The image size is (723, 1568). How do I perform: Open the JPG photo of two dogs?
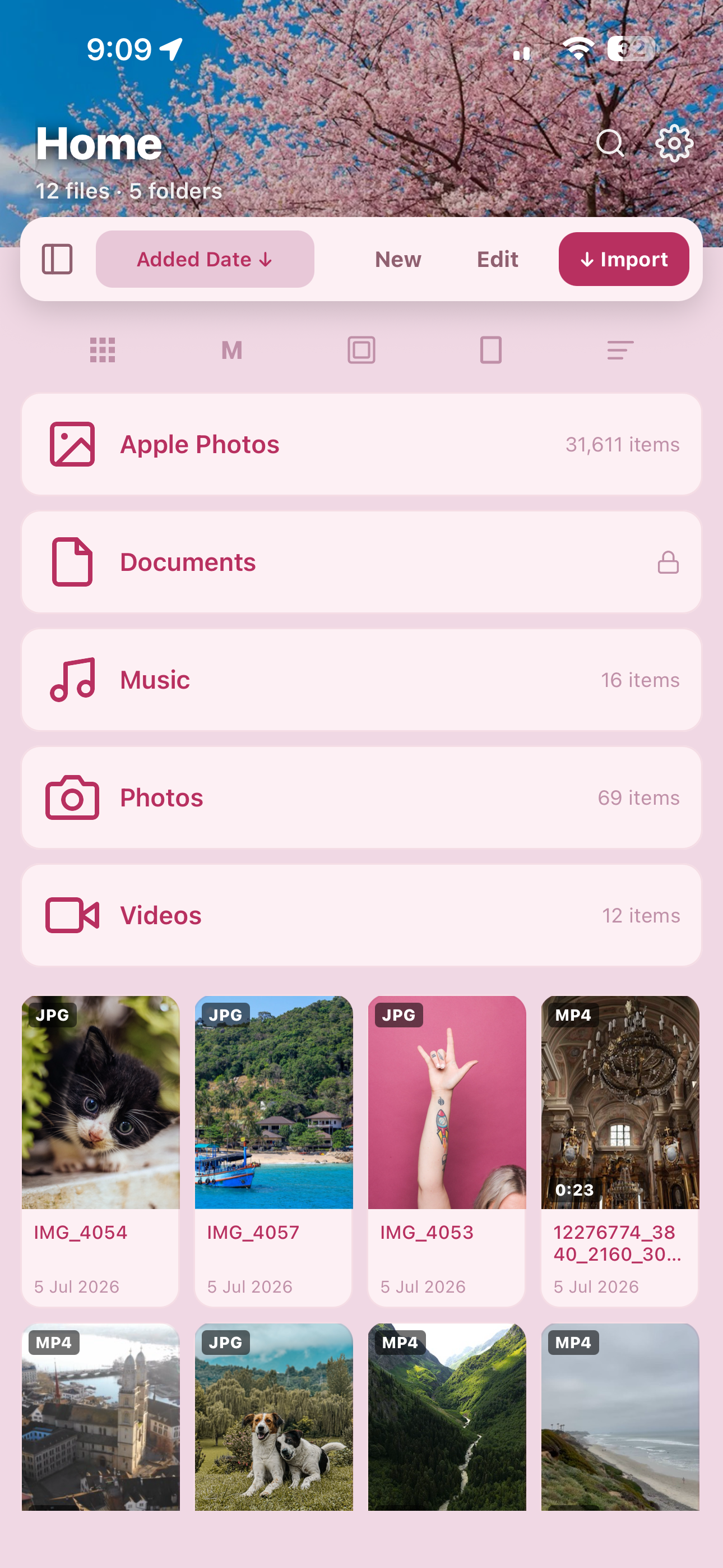pos(274,1417)
